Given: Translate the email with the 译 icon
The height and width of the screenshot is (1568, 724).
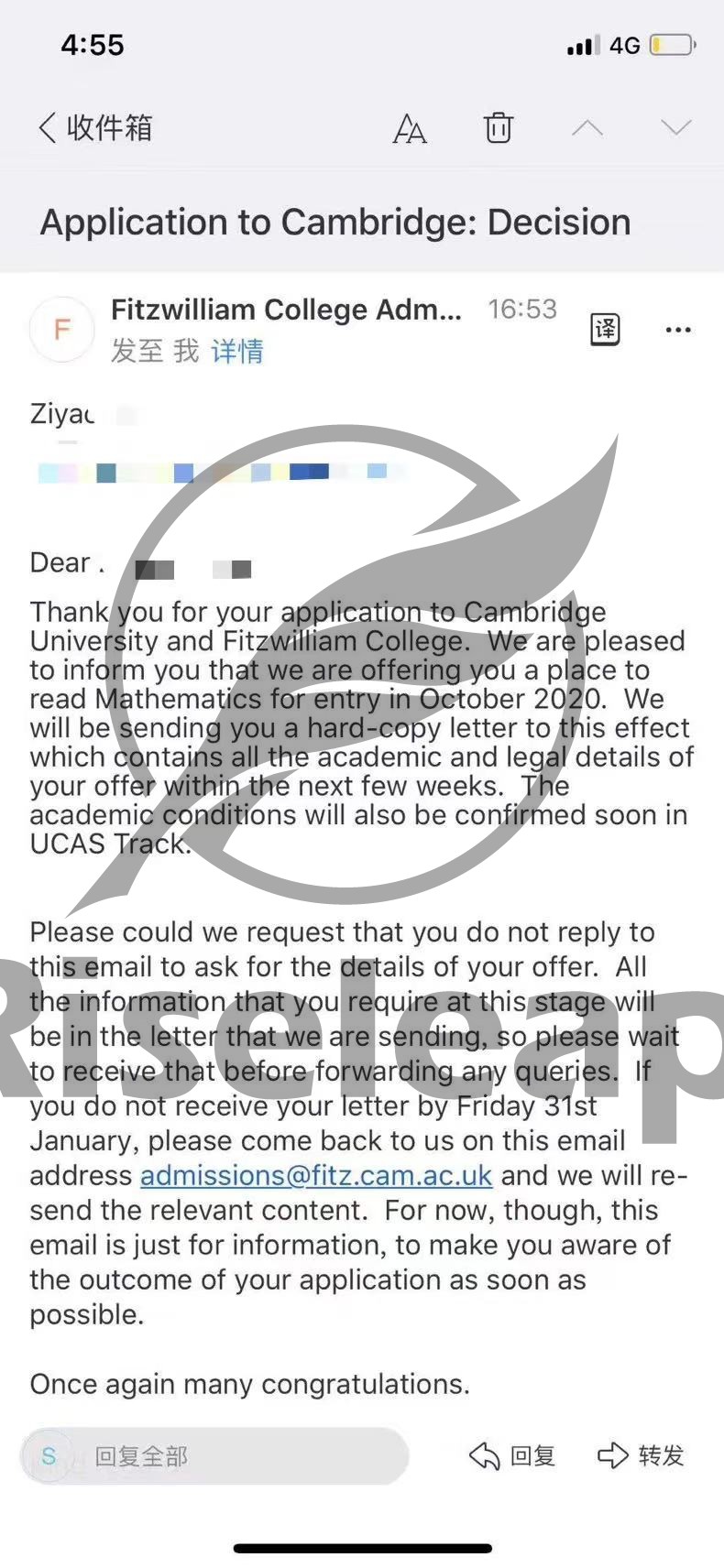Looking at the screenshot, I should coord(605,330).
